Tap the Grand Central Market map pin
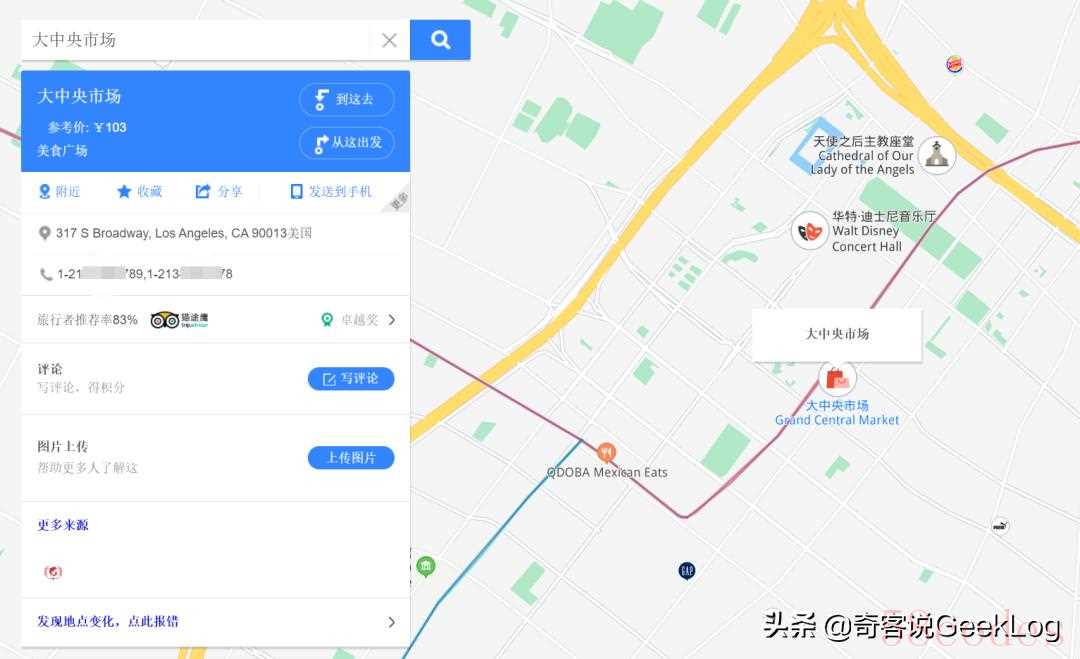The width and height of the screenshot is (1080, 659). click(x=837, y=379)
